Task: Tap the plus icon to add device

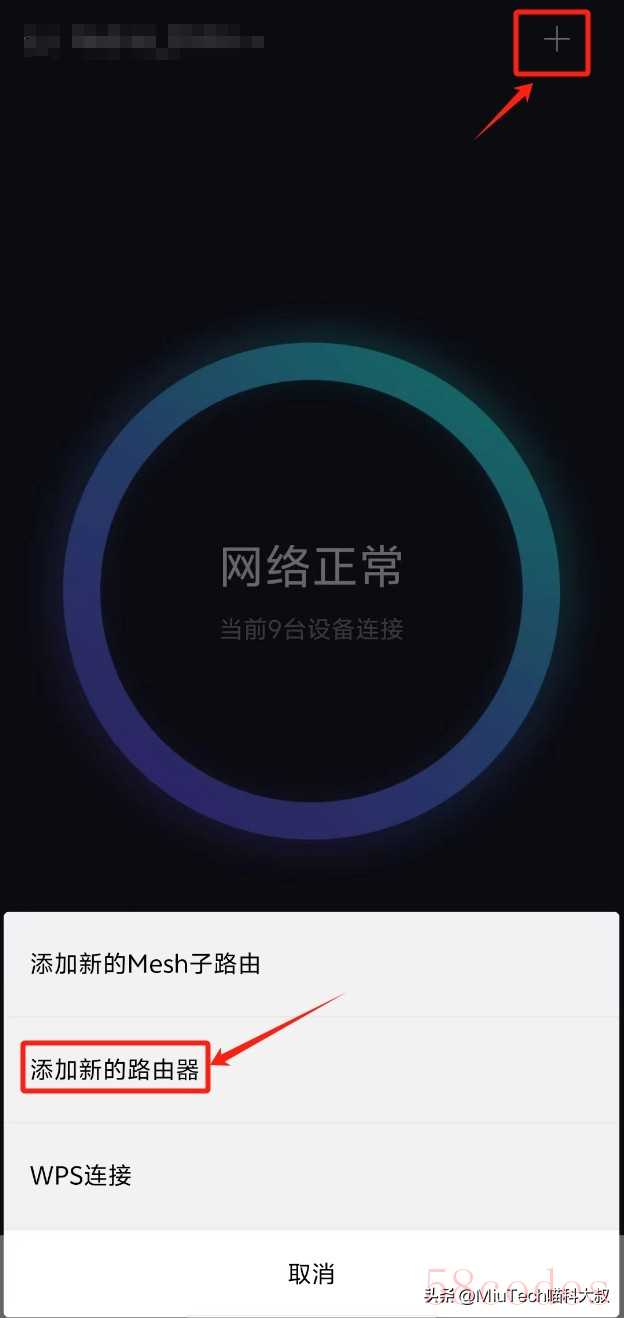Action: [x=556, y=41]
